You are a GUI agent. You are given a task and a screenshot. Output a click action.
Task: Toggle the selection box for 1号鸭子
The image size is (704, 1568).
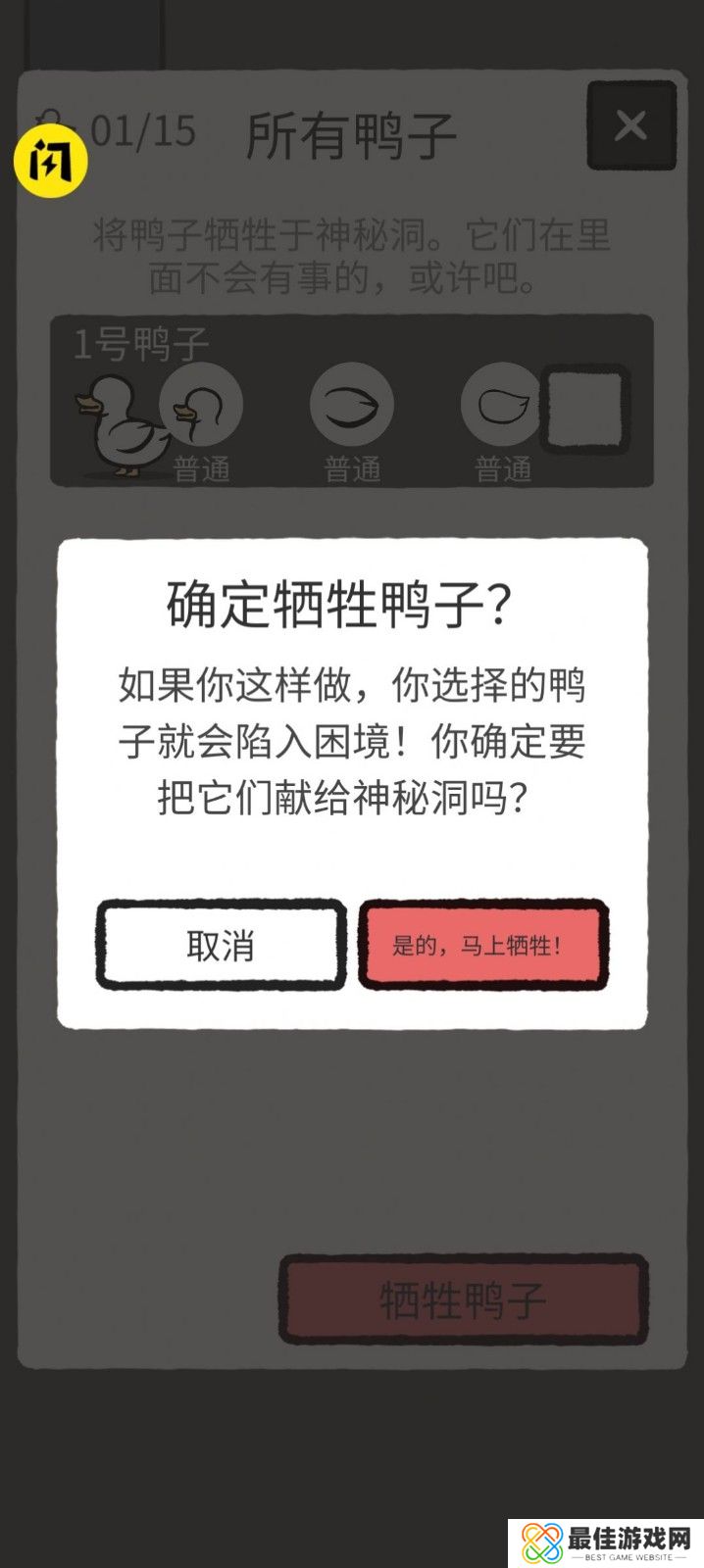585,409
